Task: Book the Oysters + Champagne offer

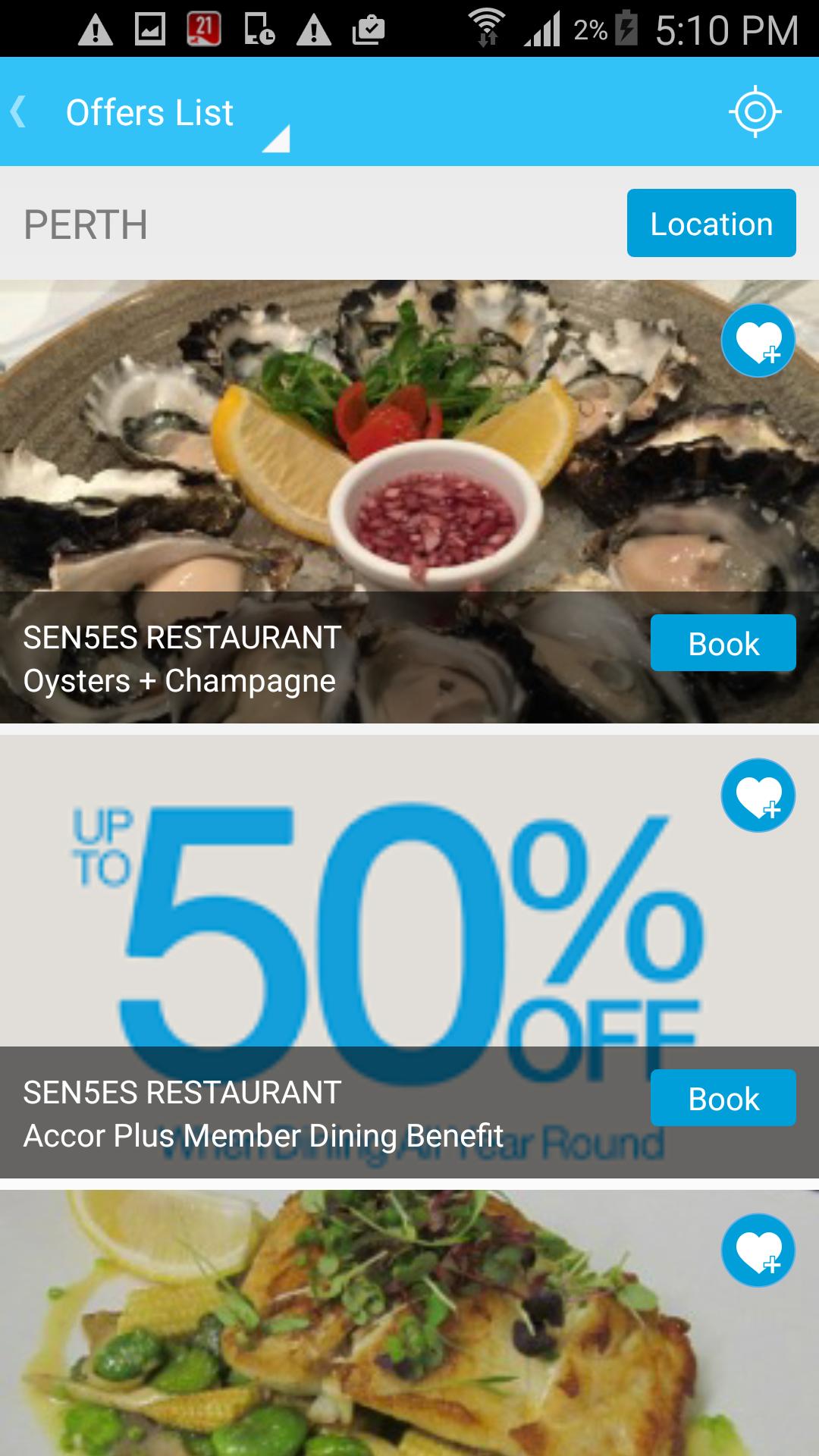Action: [723, 643]
